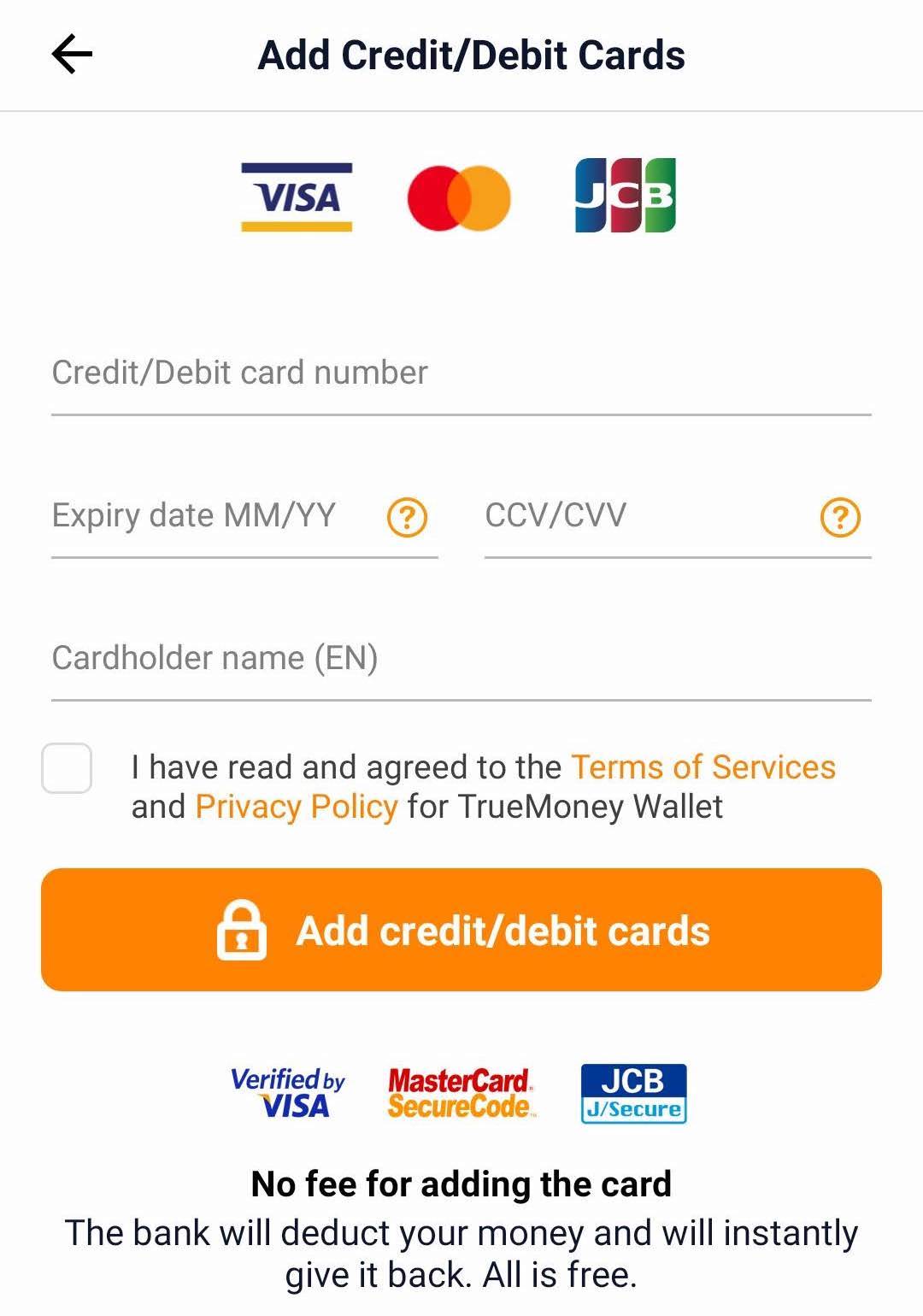Tap the Cardholder name (EN) field

(x=460, y=659)
